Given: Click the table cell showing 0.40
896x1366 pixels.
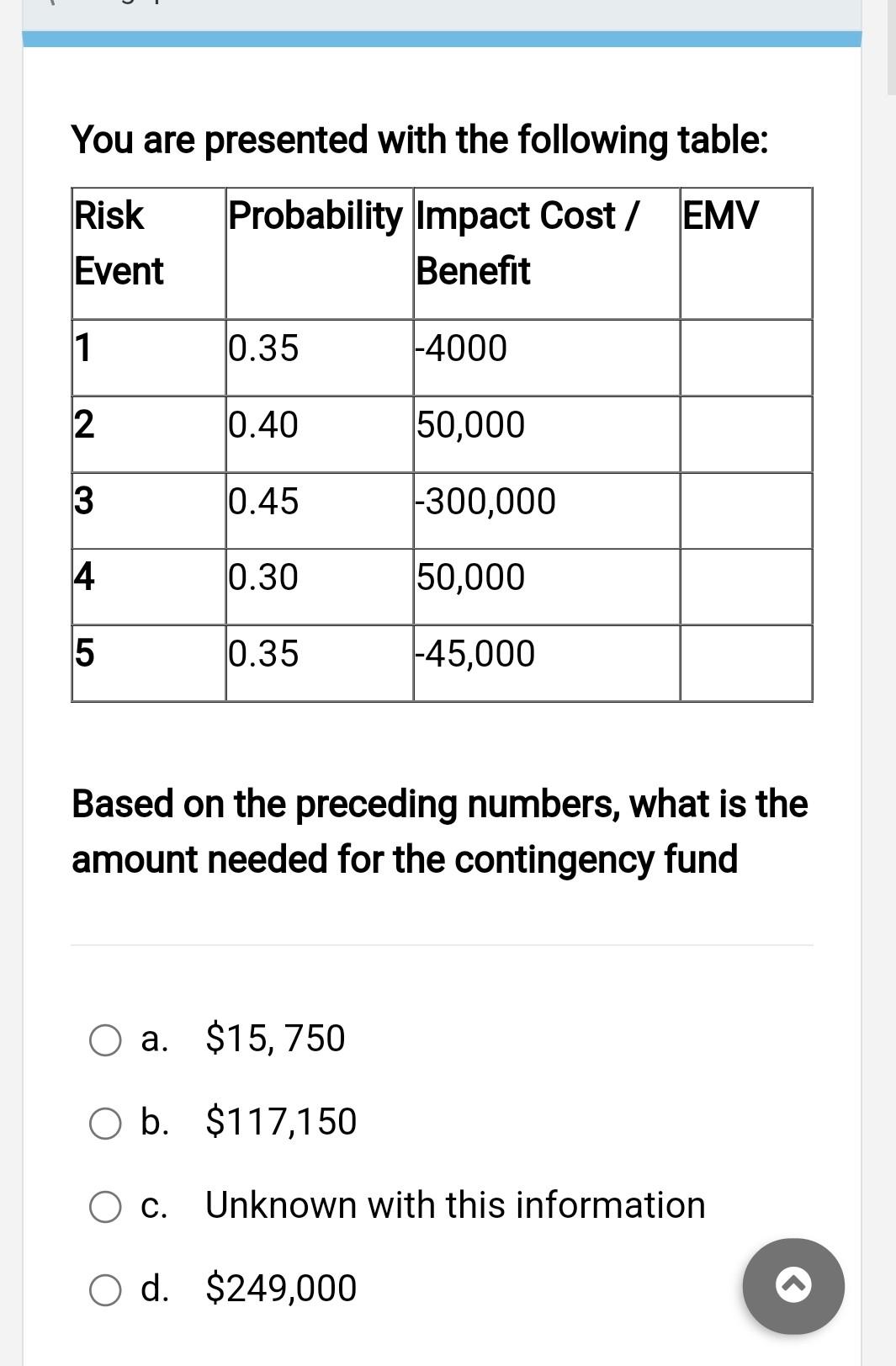Looking at the screenshot, I should click(x=264, y=425).
